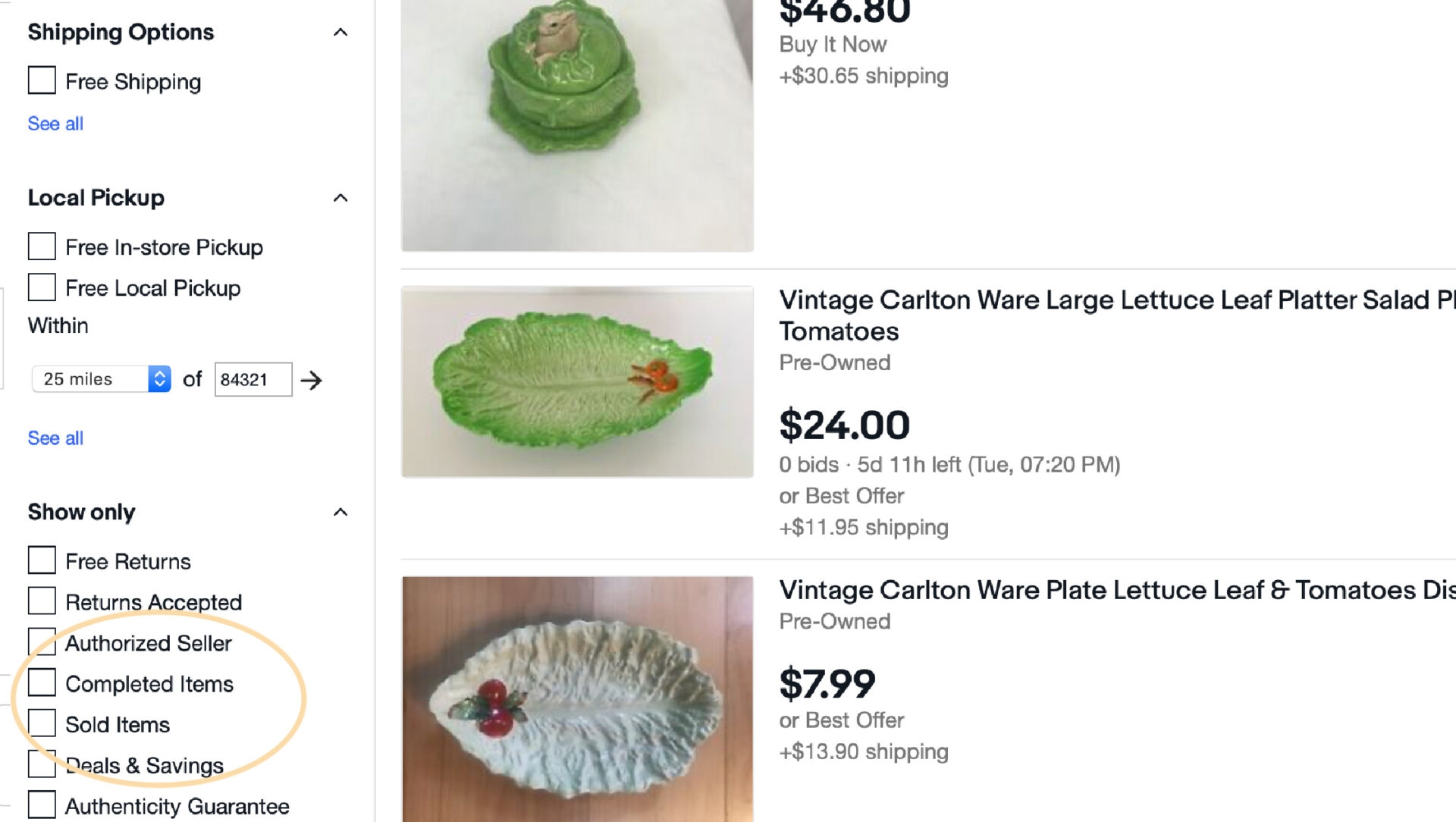Show only Sold Items
Viewport: 1456px width, 822px height.
42,724
